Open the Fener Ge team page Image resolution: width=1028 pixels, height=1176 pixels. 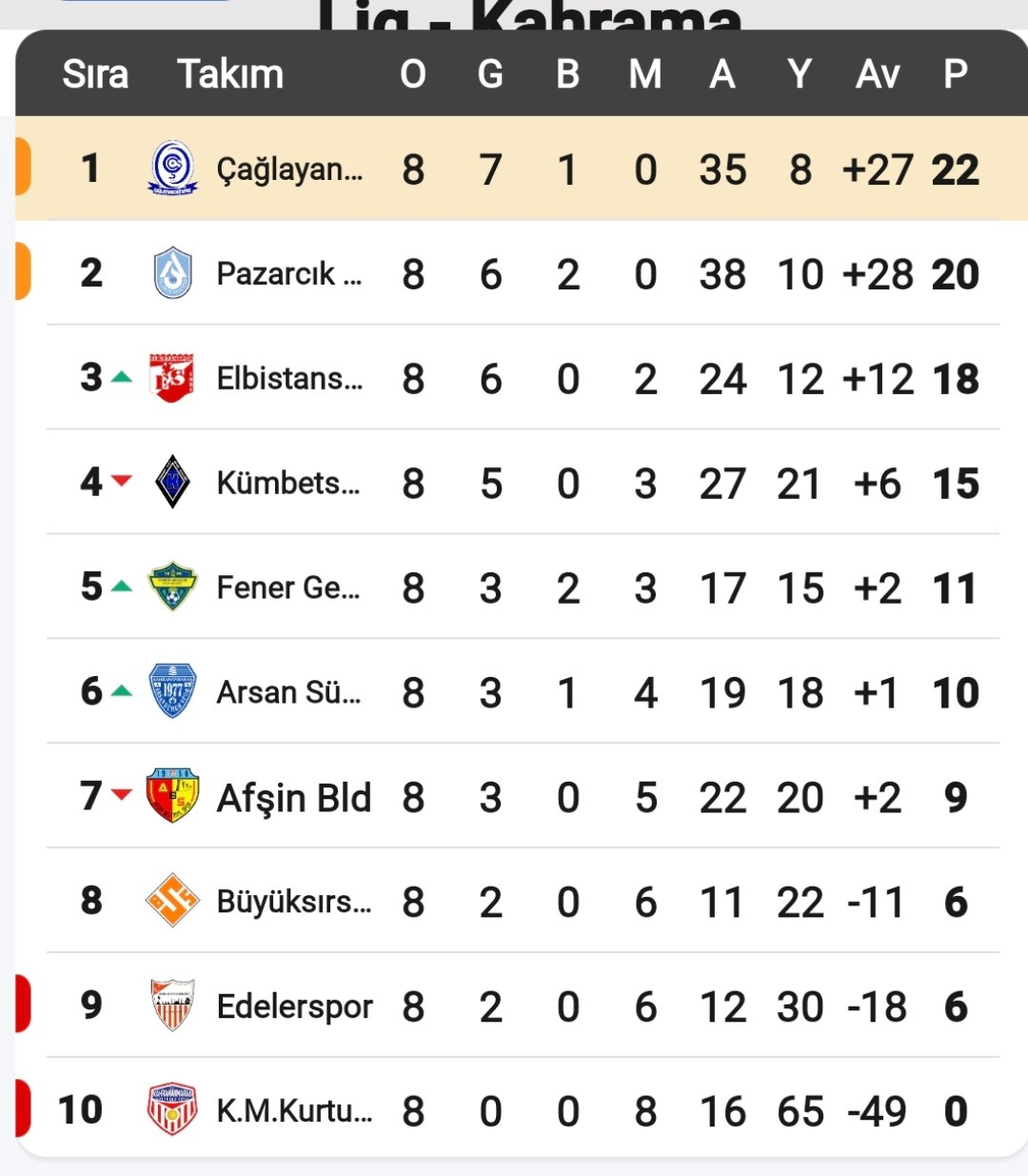tap(288, 588)
